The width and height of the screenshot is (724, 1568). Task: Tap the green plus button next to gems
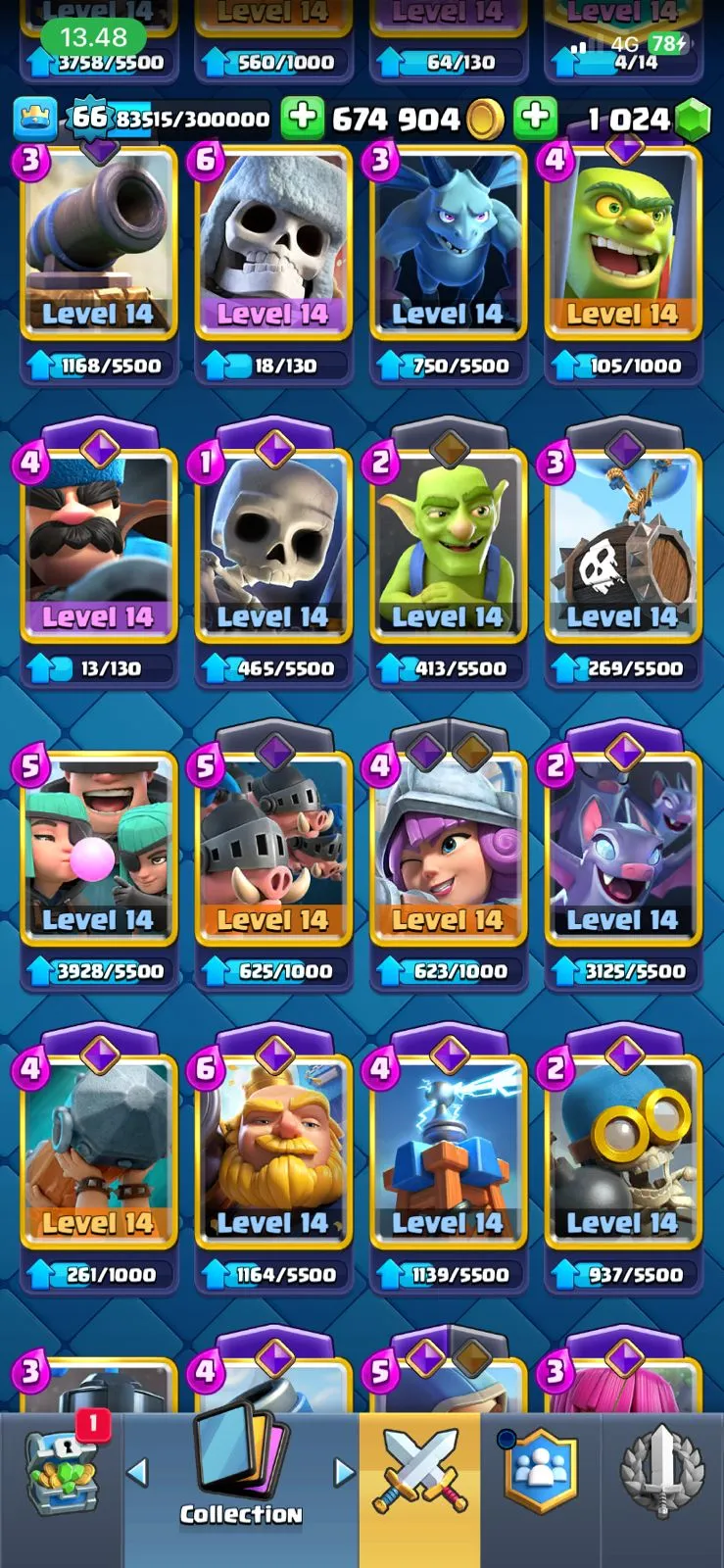(535, 119)
